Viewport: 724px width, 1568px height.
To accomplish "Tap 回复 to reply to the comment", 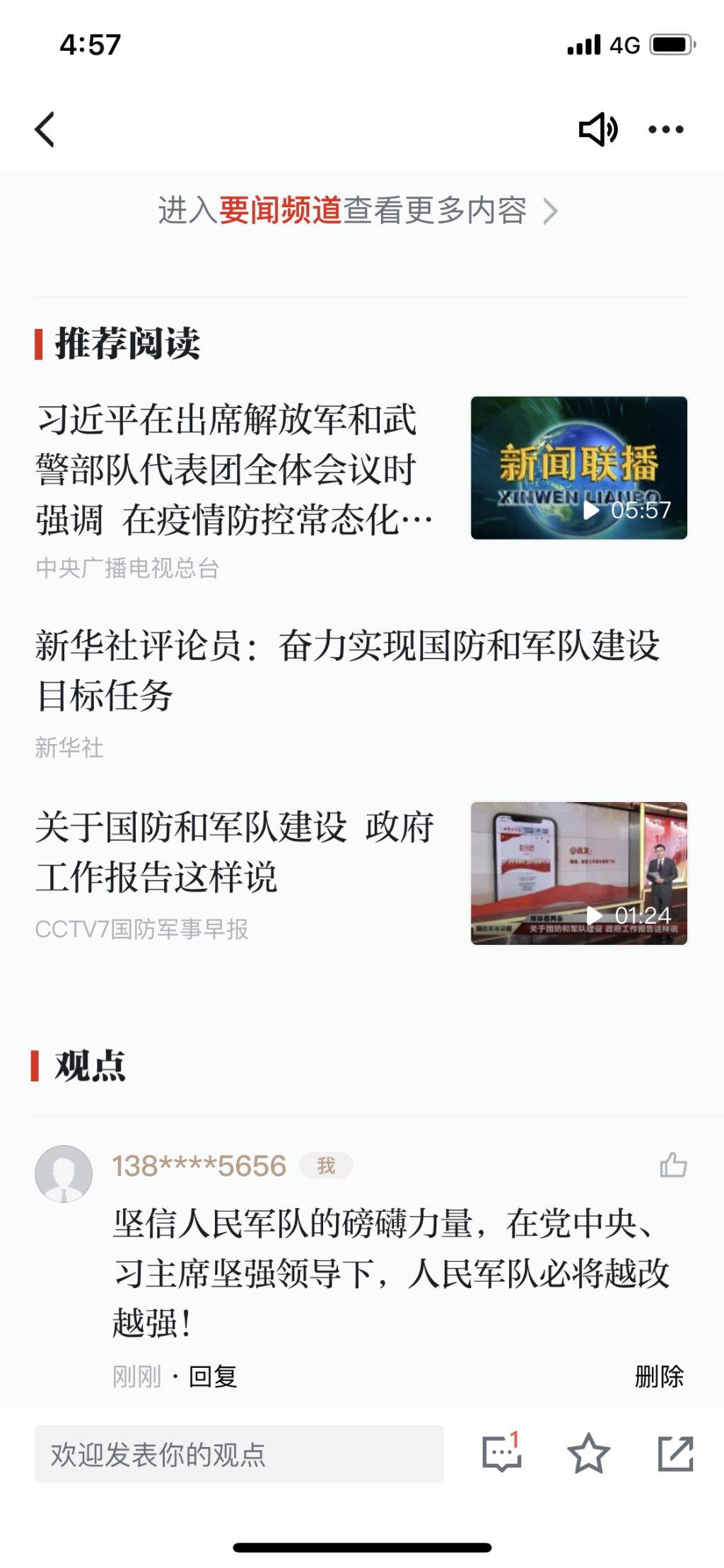I will pyautogui.click(x=213, y=1376).
